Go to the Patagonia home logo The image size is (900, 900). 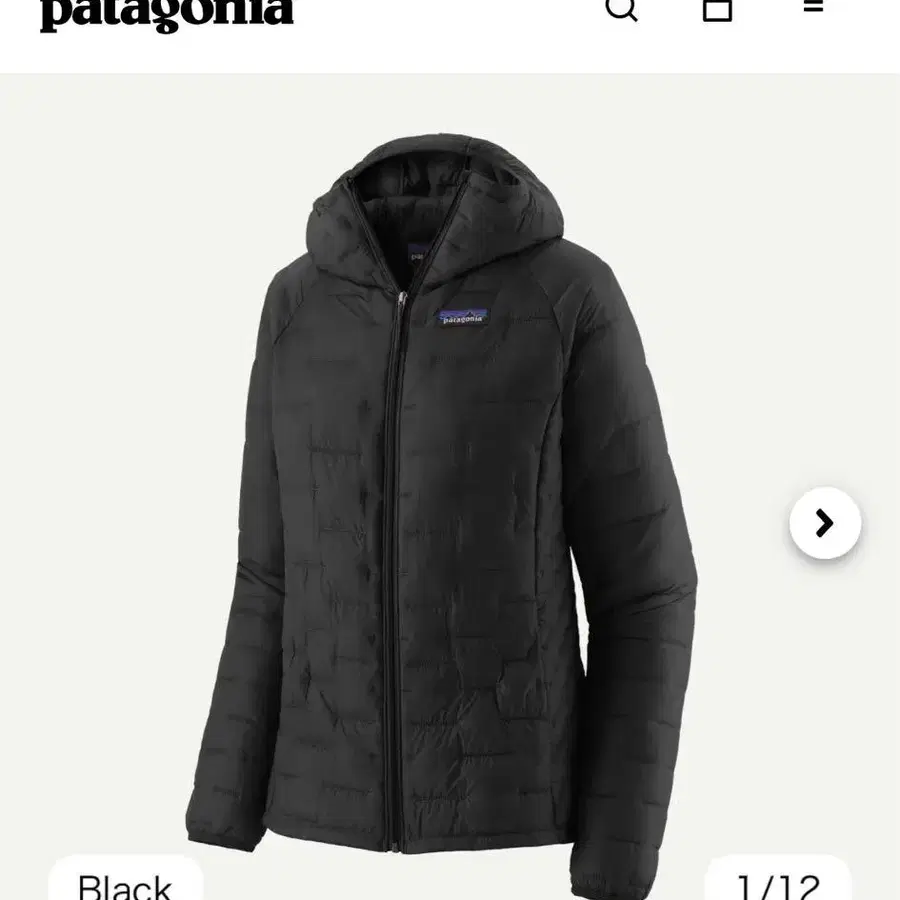click(x=166, y=14)
